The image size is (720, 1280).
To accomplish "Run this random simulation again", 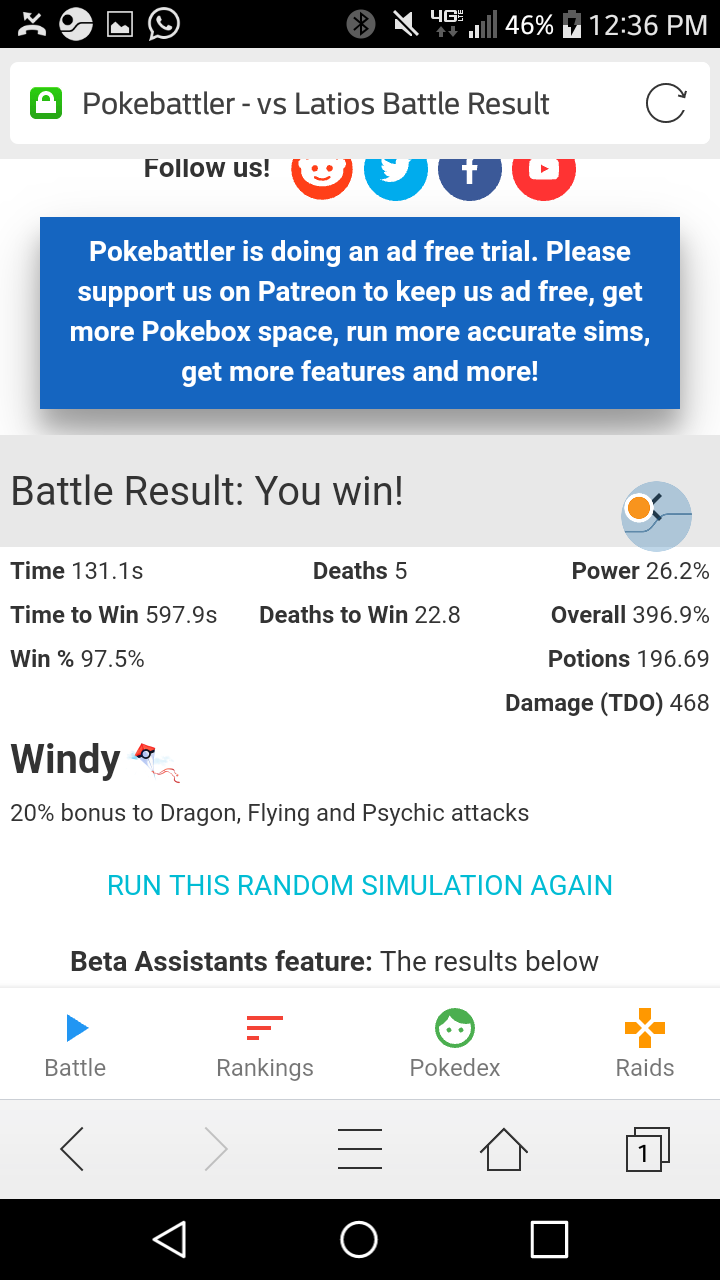I will pos(360,885).
